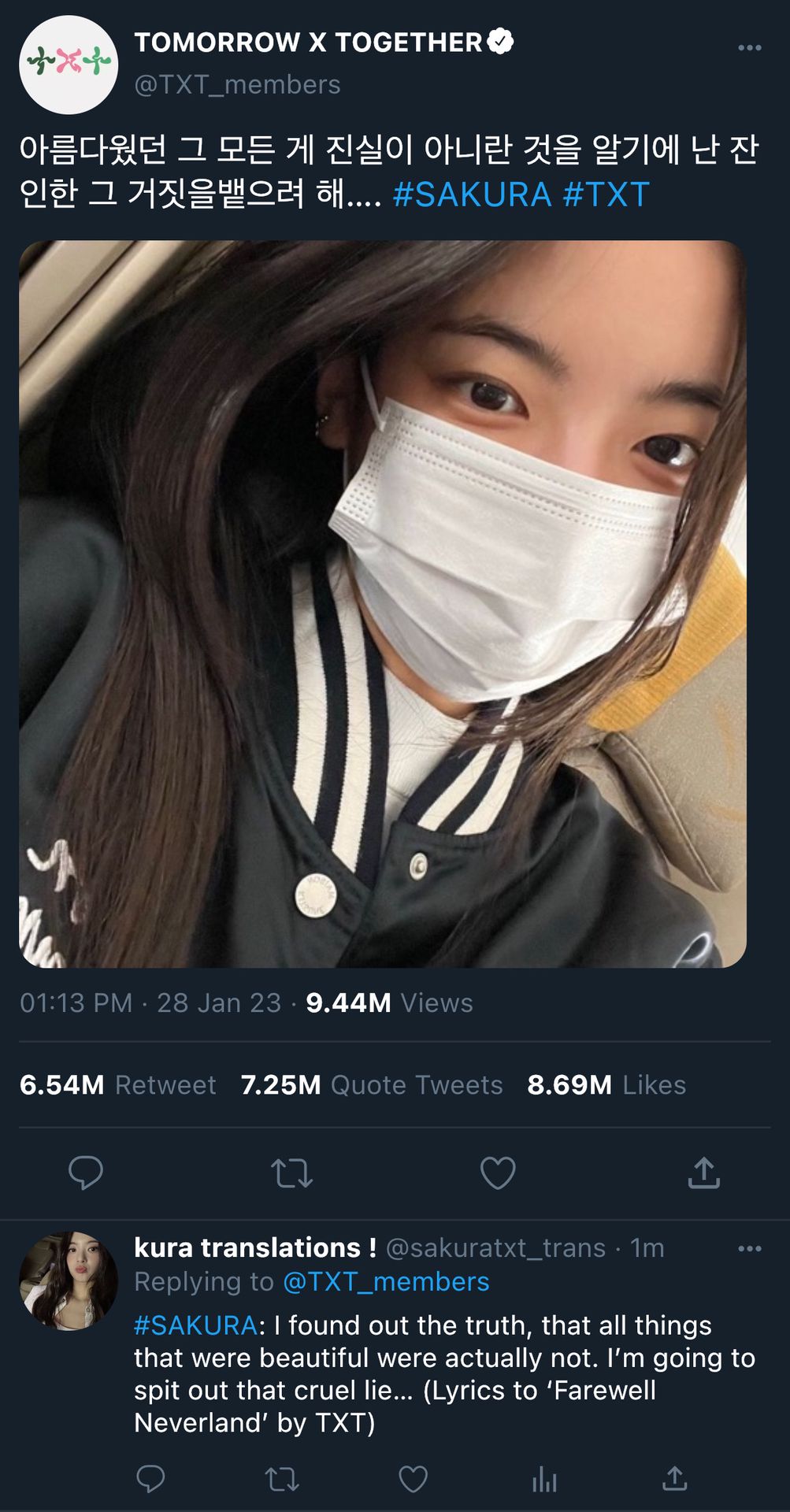View the attached selfie photo full screen

383,604
